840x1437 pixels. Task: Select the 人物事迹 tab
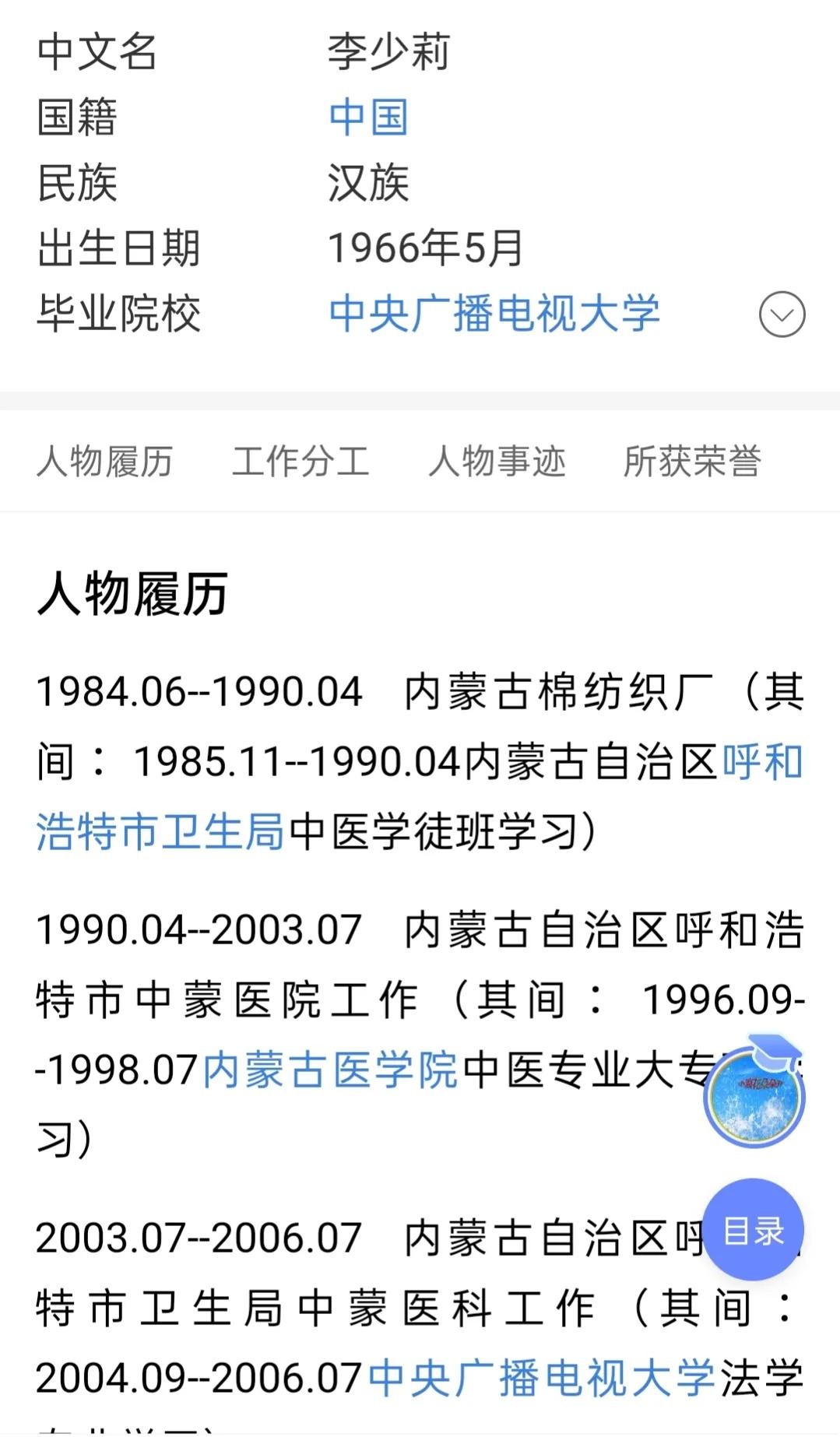[x=497, y=461]
